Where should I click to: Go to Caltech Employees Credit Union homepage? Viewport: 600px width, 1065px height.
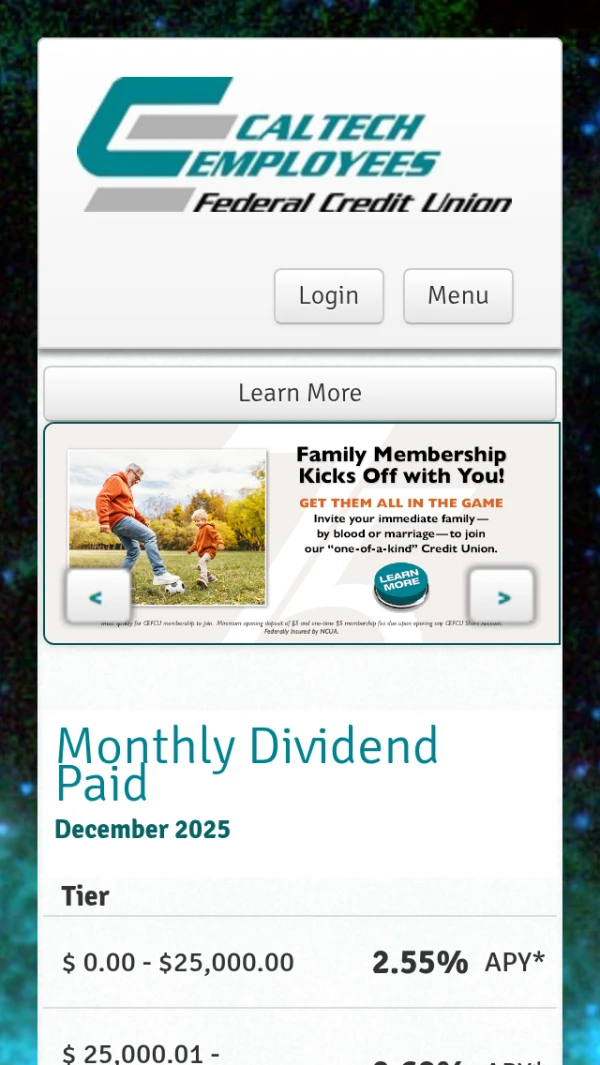[x=295, y=145]
